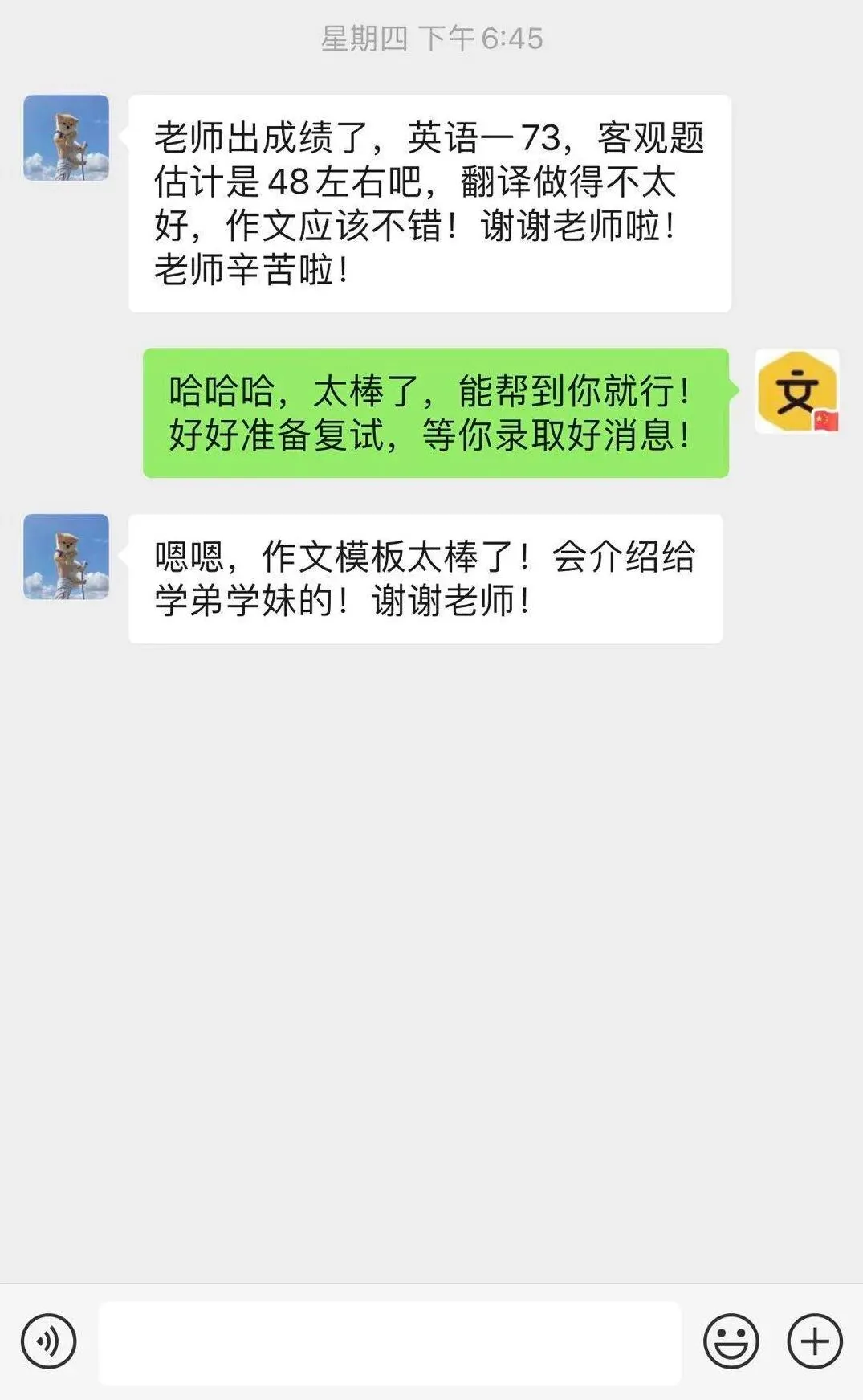The width and height of the screenshot is (863, 1400).
Task: Open avatar beside the 作文模板太棒了 message
Action: tap(67, 557)
